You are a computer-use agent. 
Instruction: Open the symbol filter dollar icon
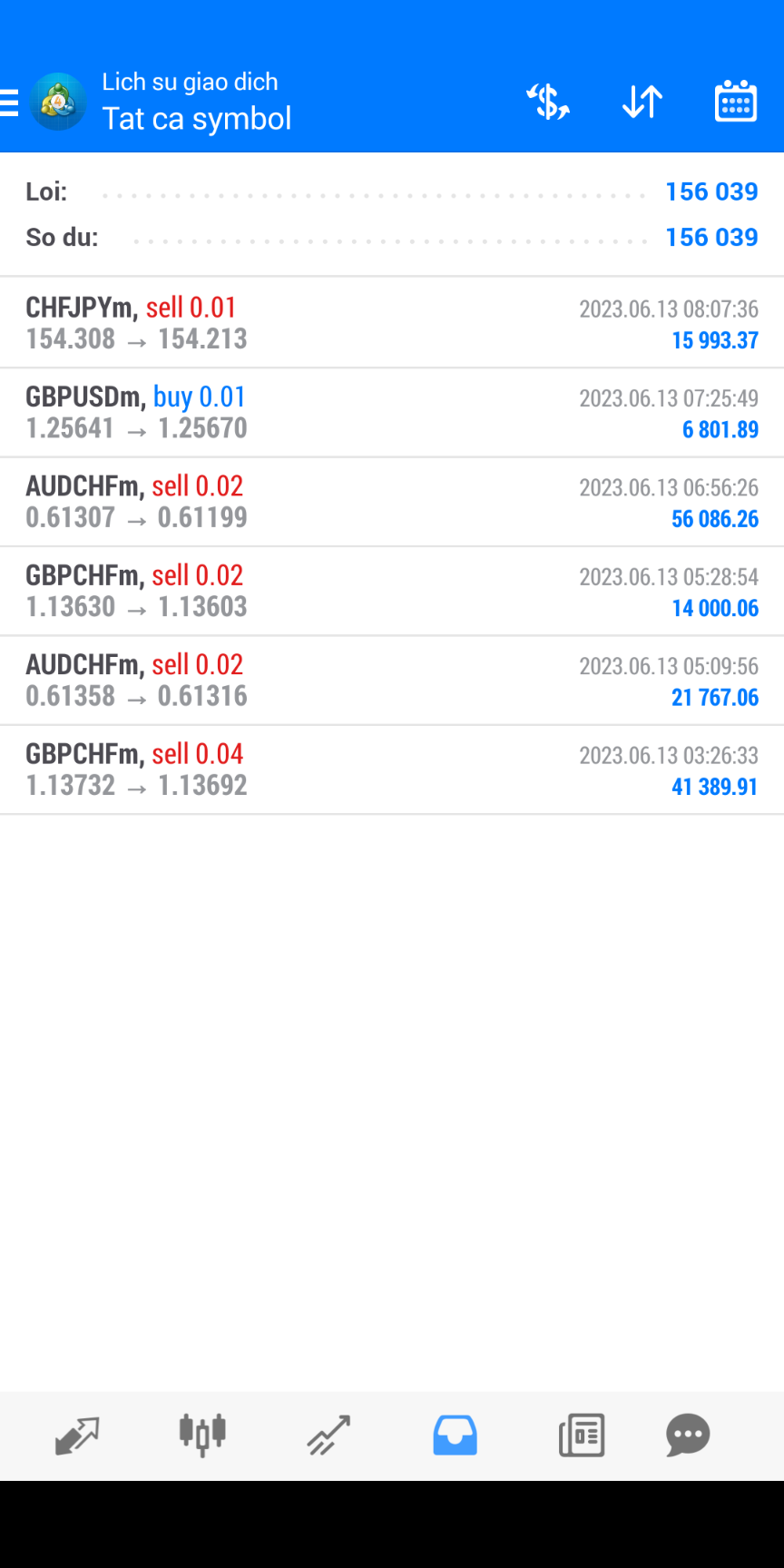pos(548,102)
